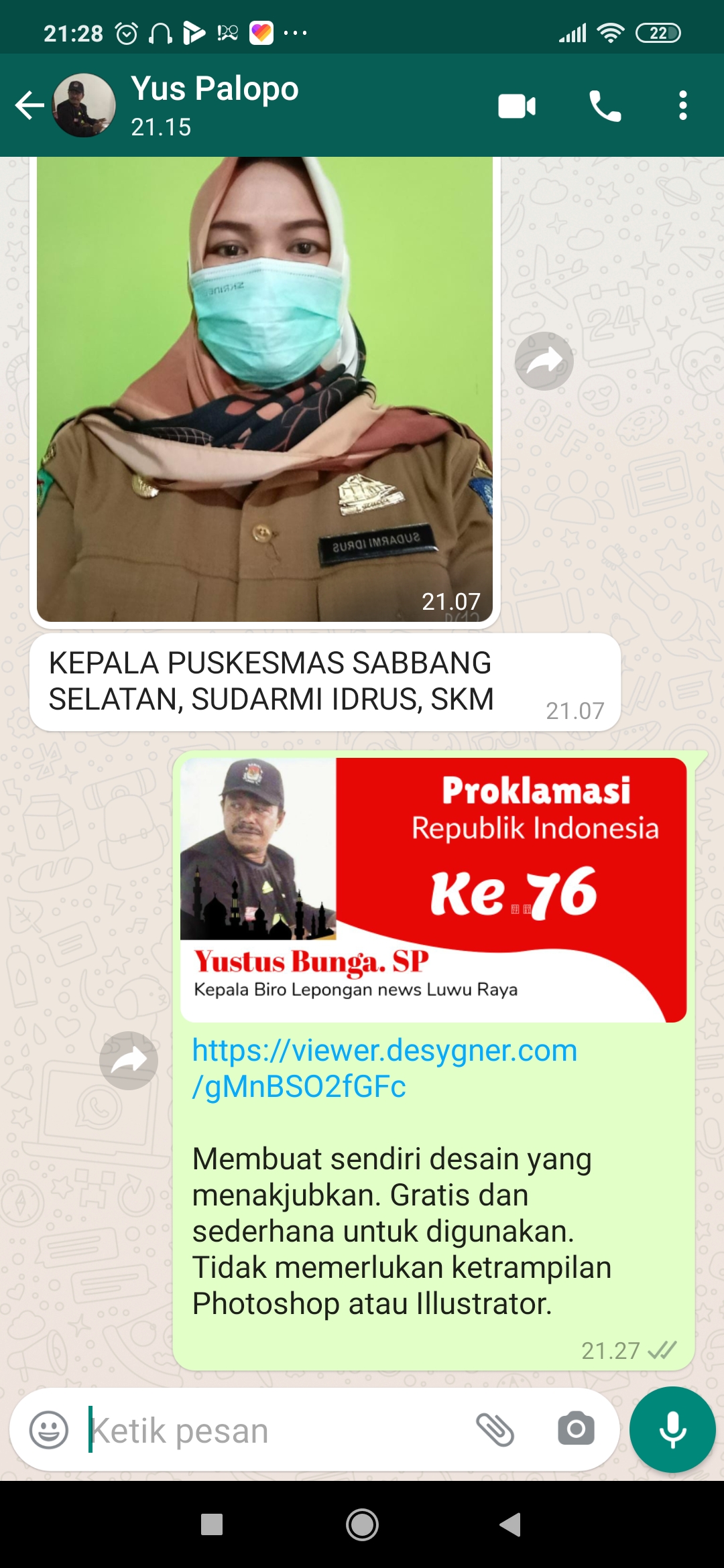Forward the desygner link message

coord(129,1060)
